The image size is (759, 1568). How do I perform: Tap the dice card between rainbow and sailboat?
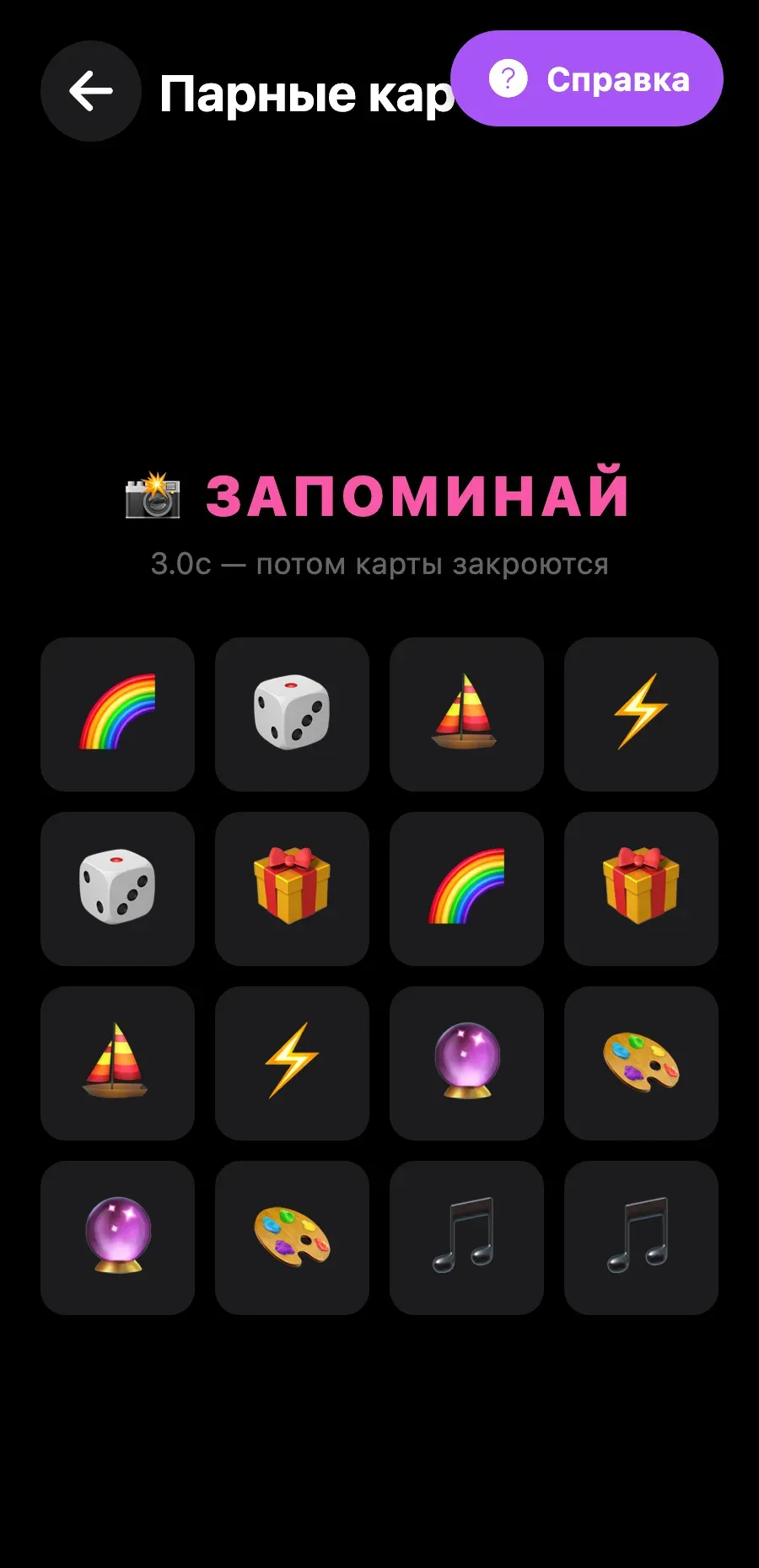coord(292,714)
